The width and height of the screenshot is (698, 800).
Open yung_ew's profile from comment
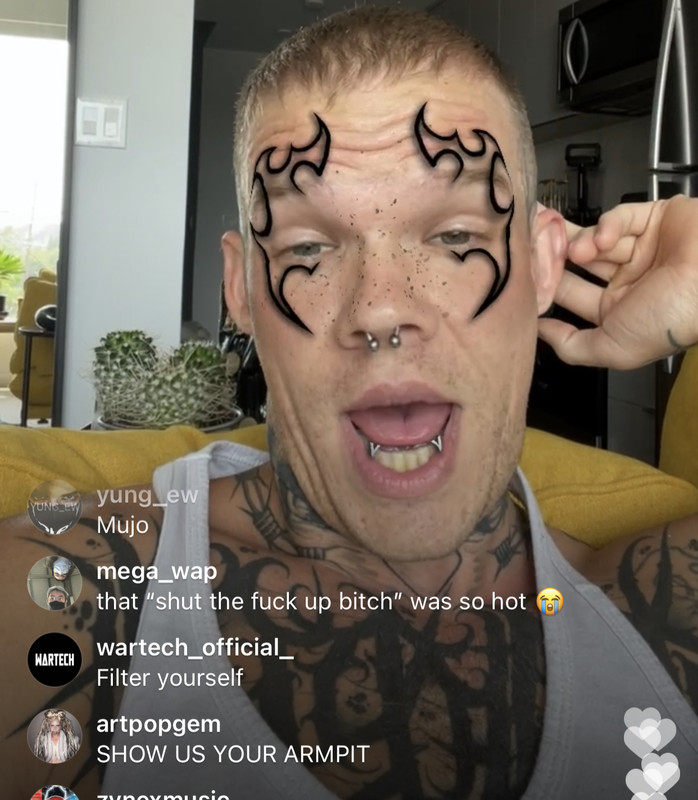[147, 495]
